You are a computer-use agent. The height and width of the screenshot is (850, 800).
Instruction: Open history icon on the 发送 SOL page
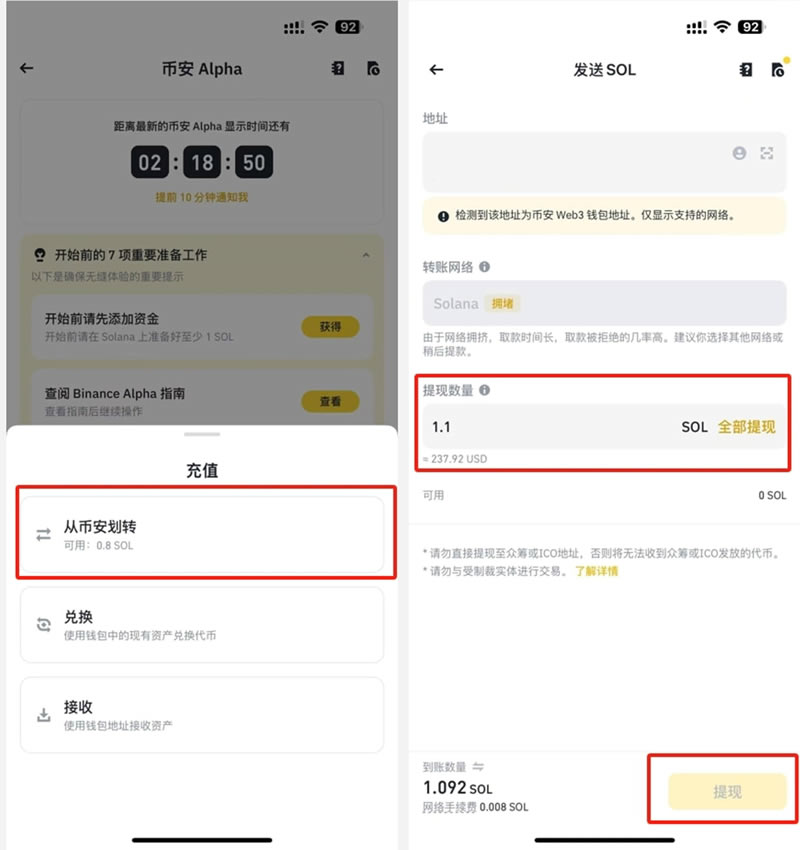tap(777, 70)
